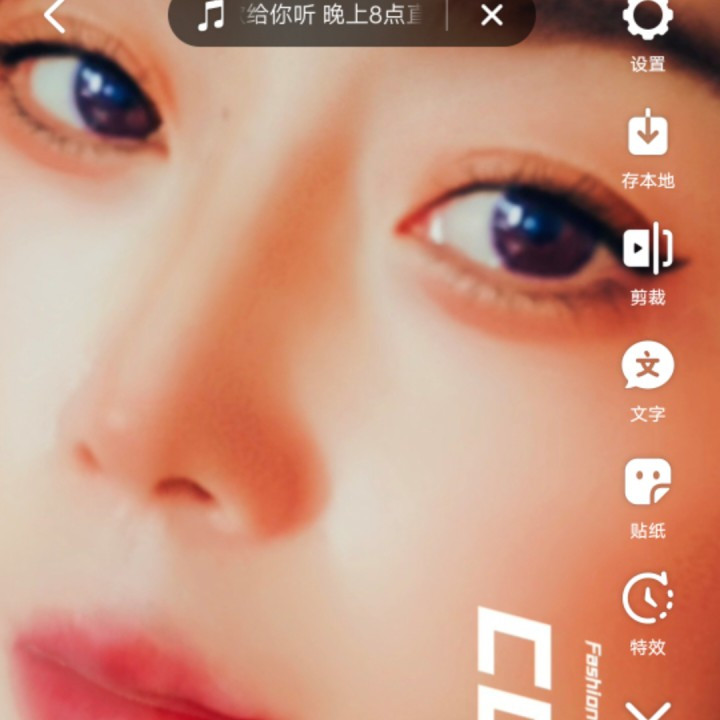Image resolution: width=720 pixels, height=720 pixels.
Task: Save video with 存本地
Action: click(x=648, y=146)
